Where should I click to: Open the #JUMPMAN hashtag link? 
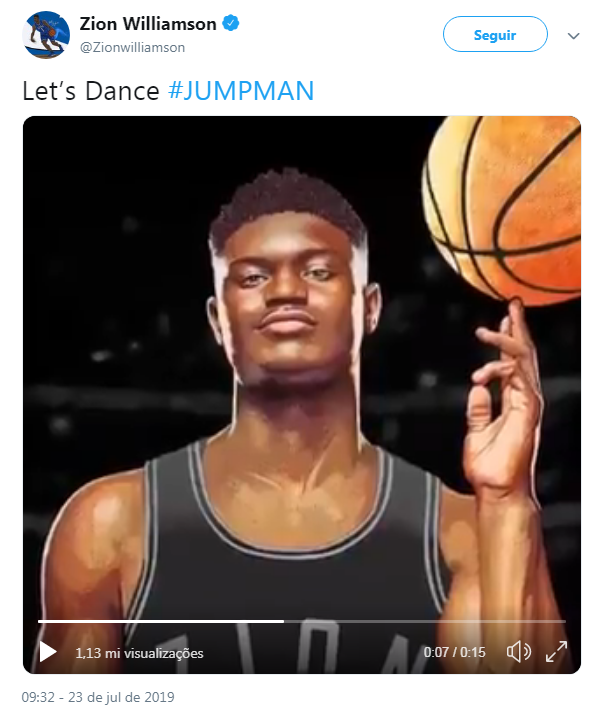point(241,91)
